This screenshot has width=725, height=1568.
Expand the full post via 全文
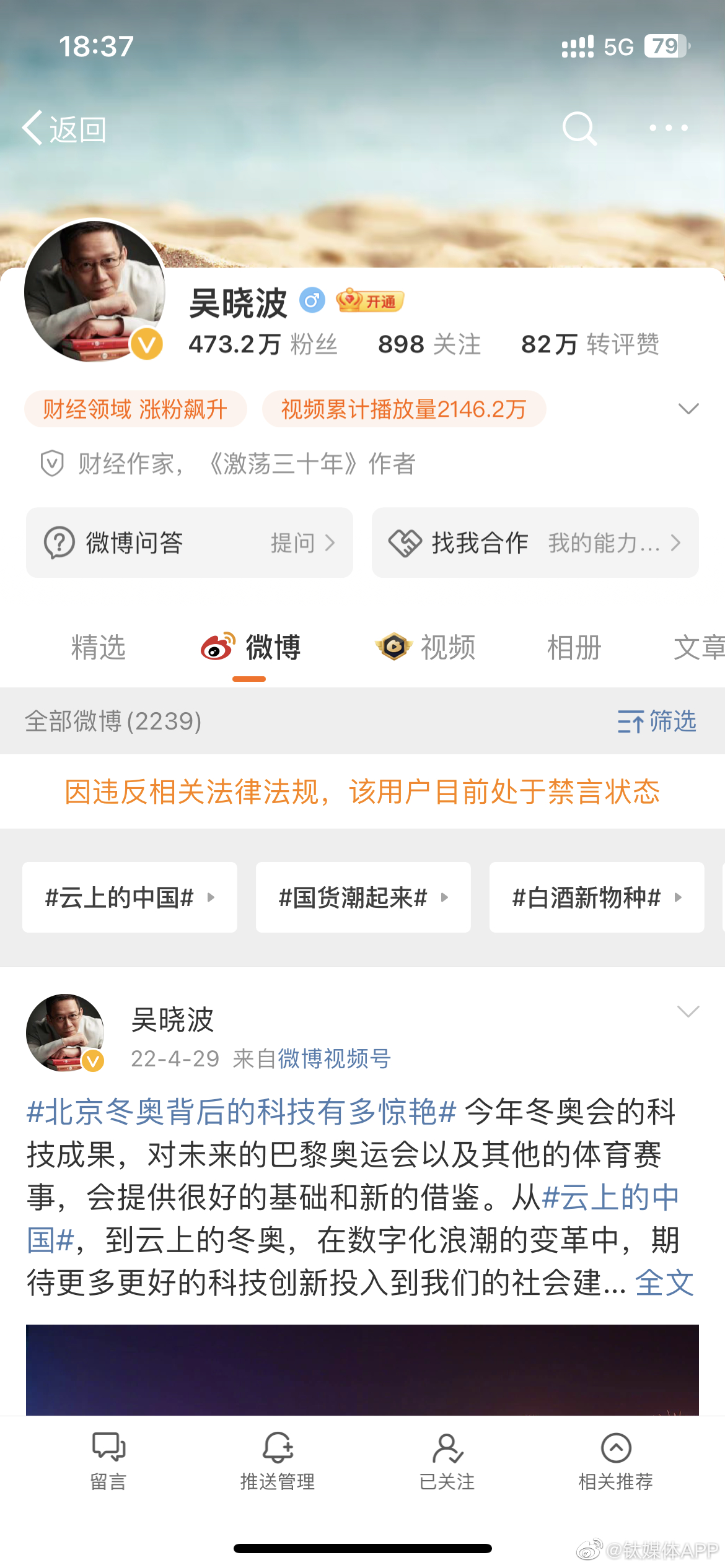point(664,1282)
